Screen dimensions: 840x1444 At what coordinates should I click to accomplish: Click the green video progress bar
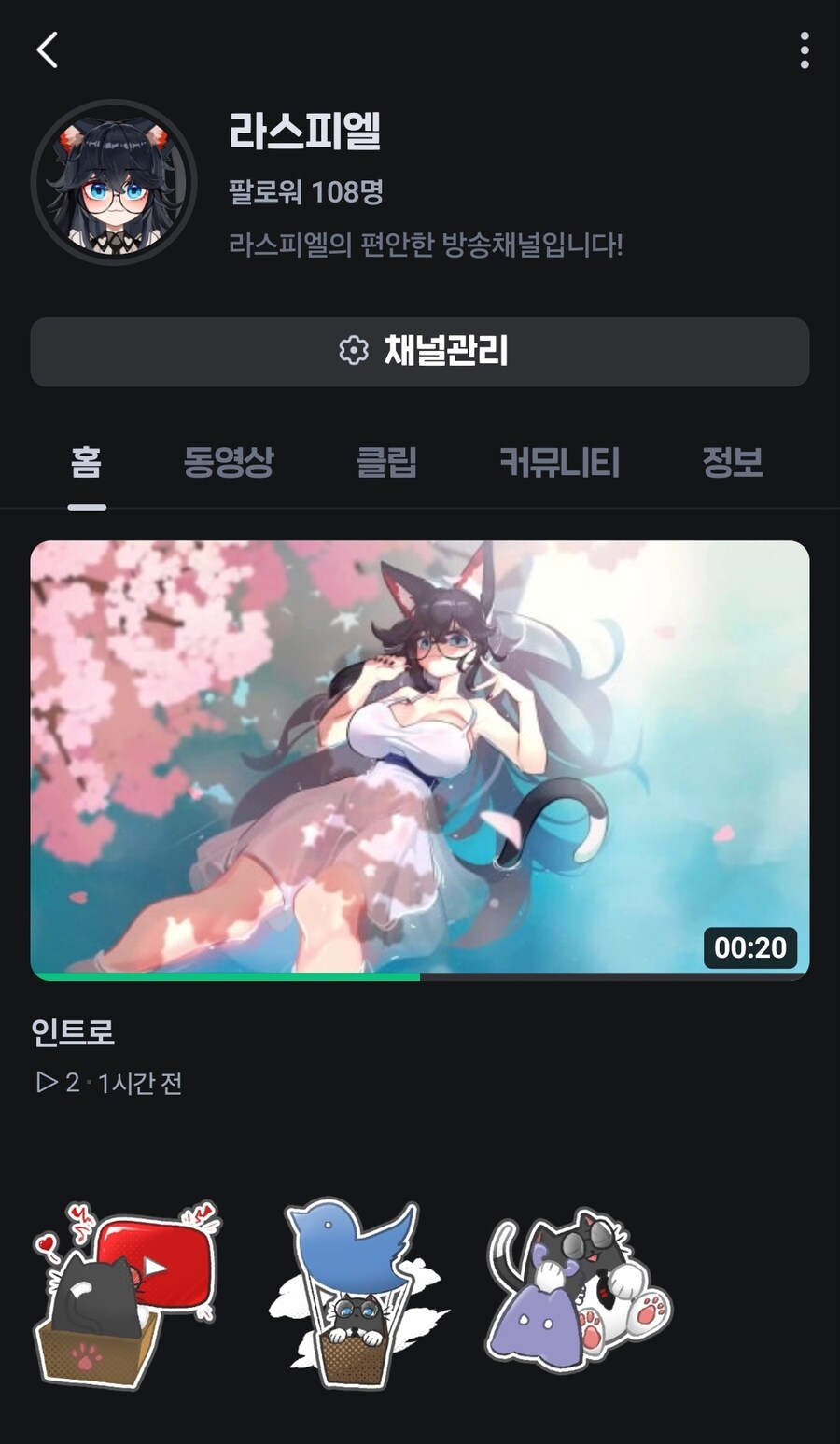point(224,977)
